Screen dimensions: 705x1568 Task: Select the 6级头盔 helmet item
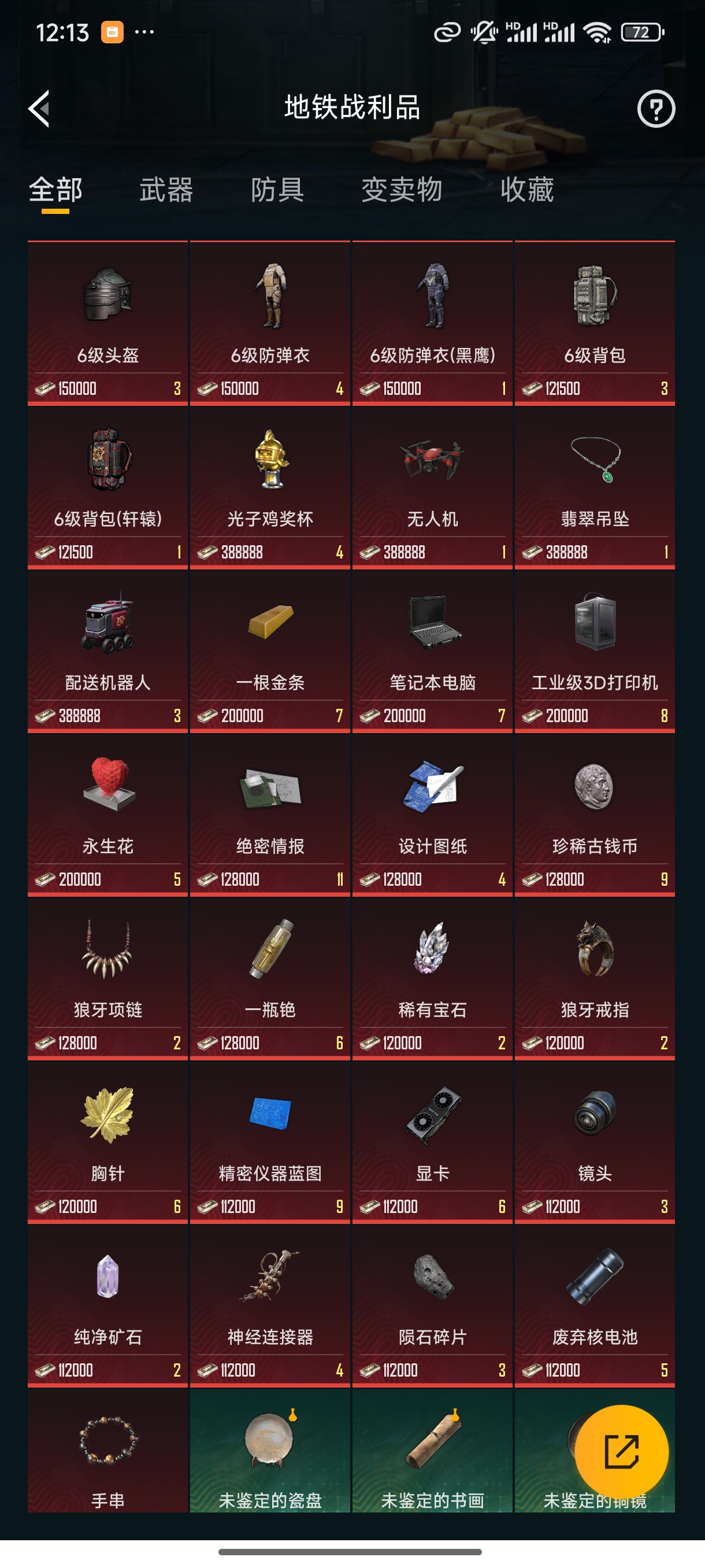coord(107,316)
